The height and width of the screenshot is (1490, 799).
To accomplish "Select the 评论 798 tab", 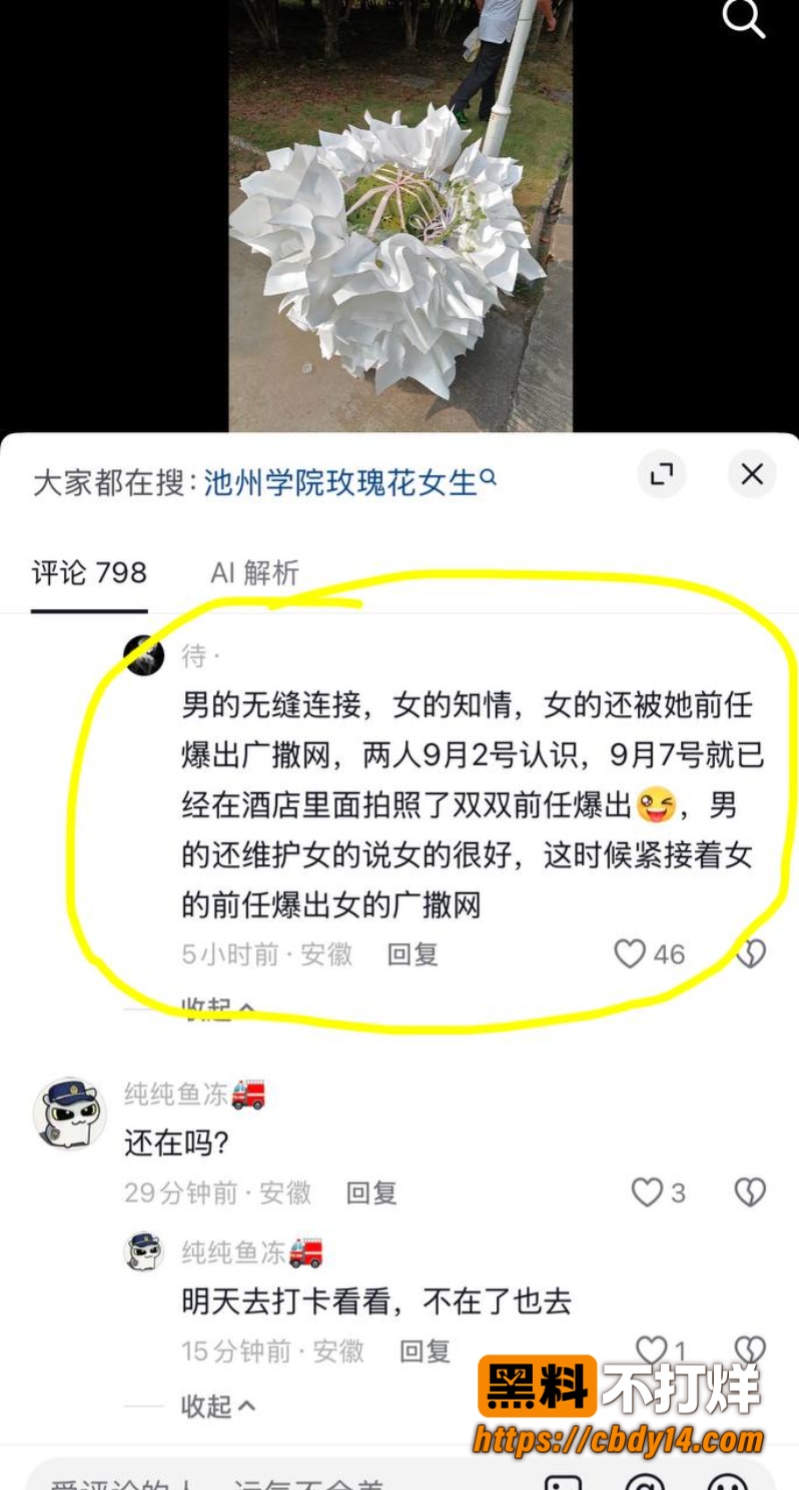I will click(x=89, y=573).
